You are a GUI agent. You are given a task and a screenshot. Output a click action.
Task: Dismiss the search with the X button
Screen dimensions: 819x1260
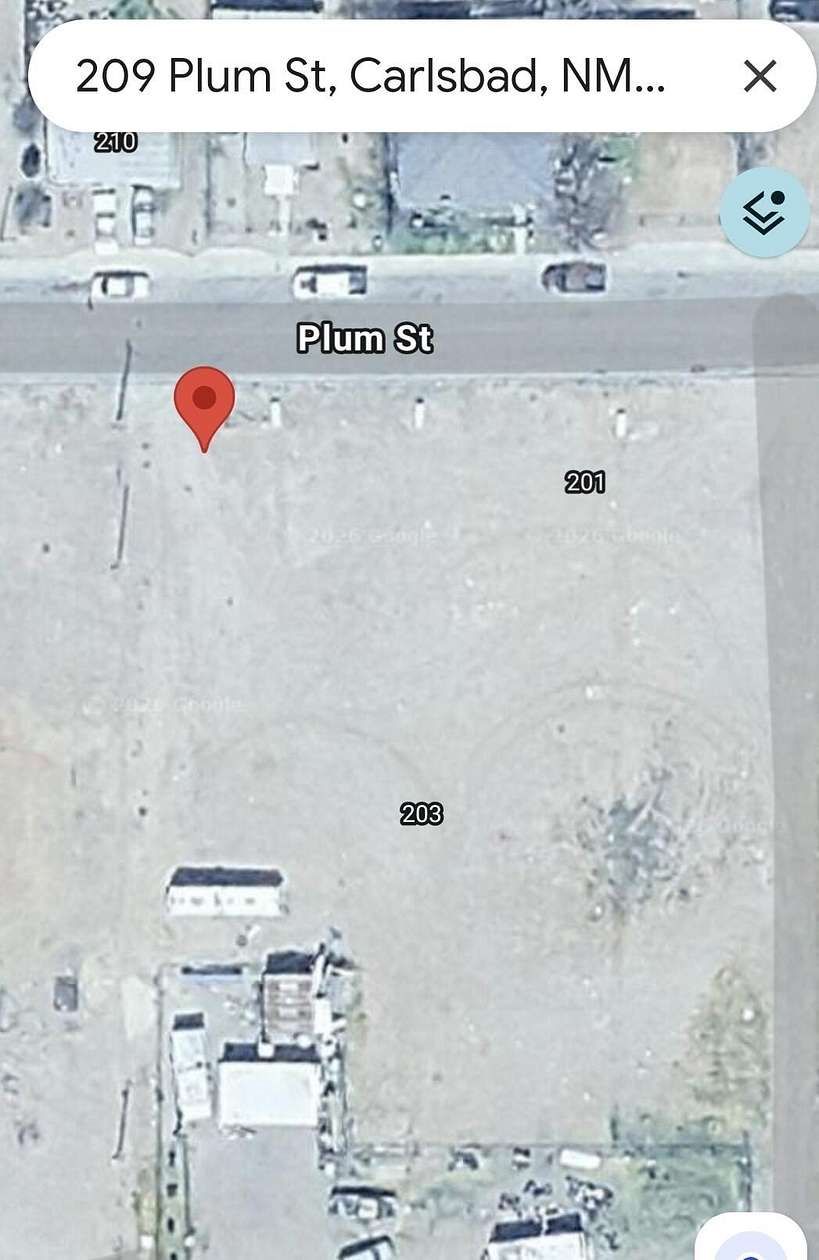(x=761, y=73)
